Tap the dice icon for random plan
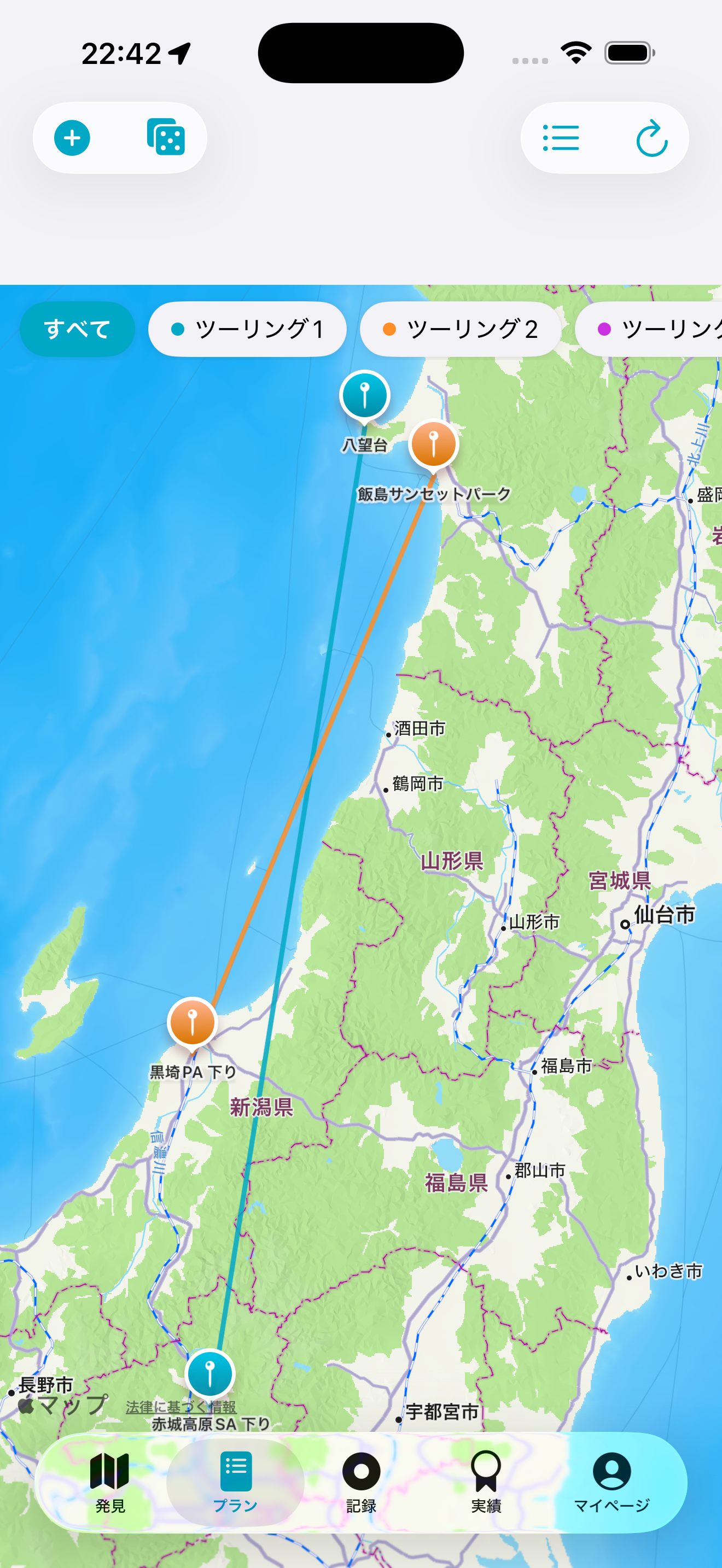The height and width of the screenshot is (1568, 722). [x=166, y=138]
